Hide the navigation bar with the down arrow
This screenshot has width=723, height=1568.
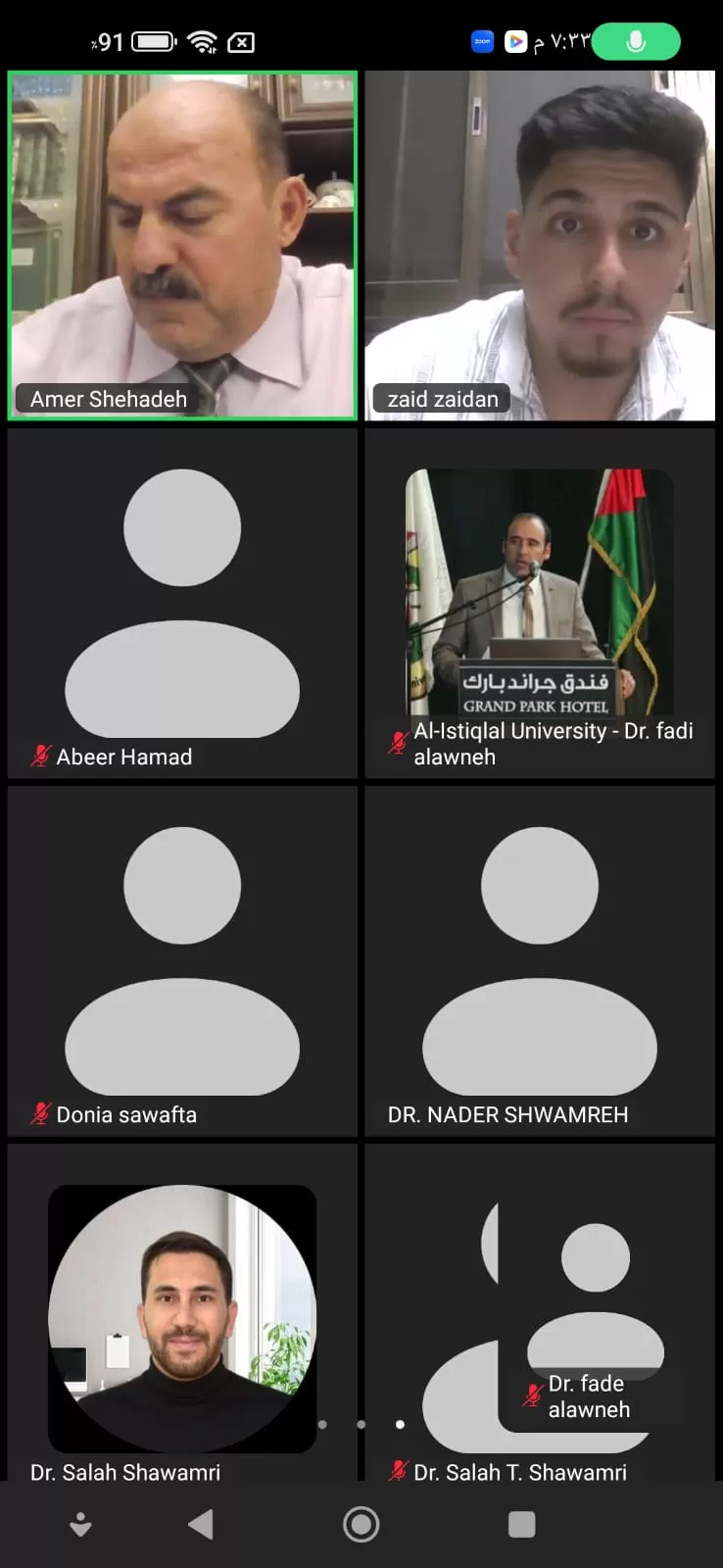coord(80,1524)
